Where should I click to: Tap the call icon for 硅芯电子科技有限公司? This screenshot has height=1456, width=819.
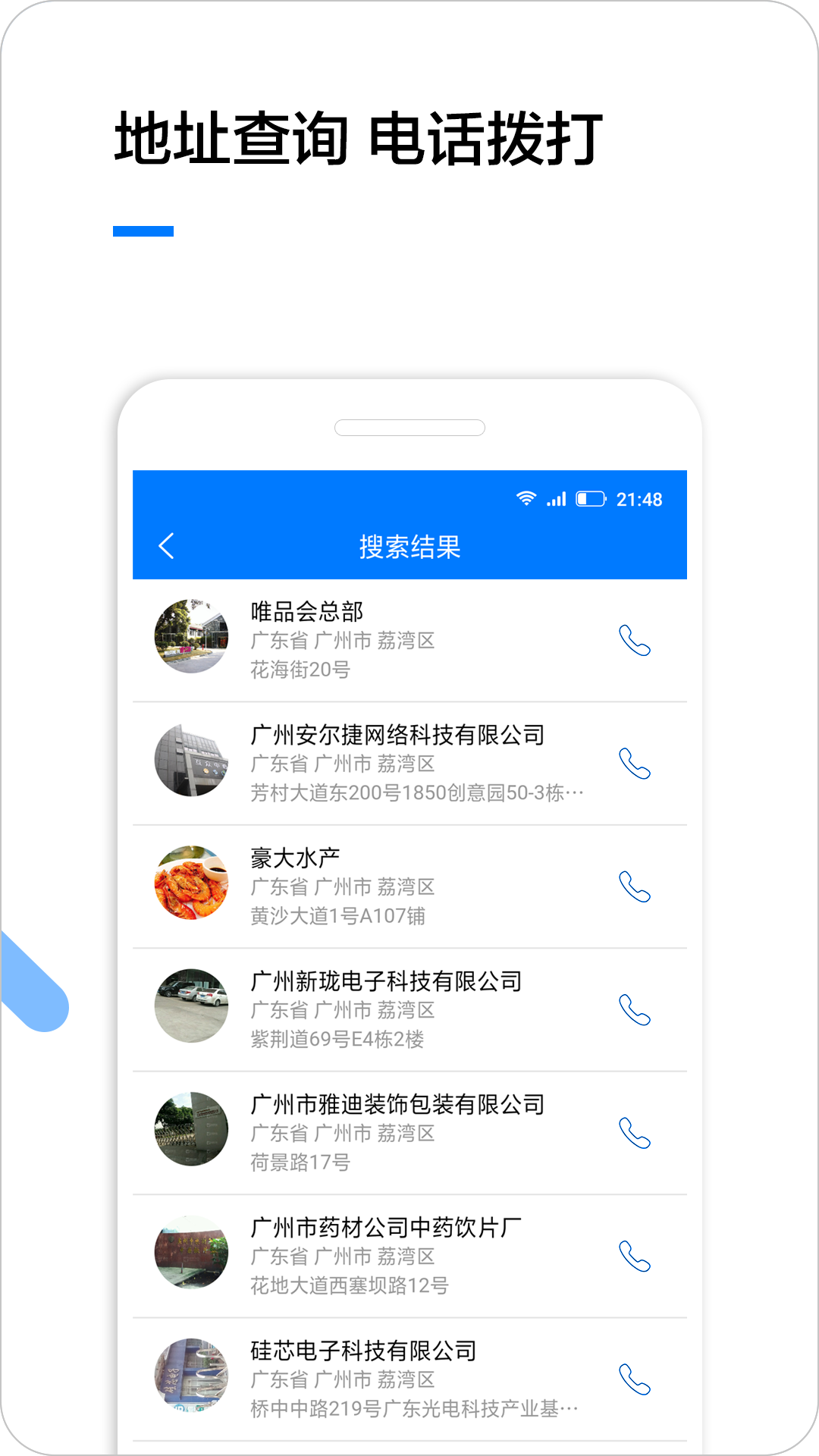point(635,1380)
